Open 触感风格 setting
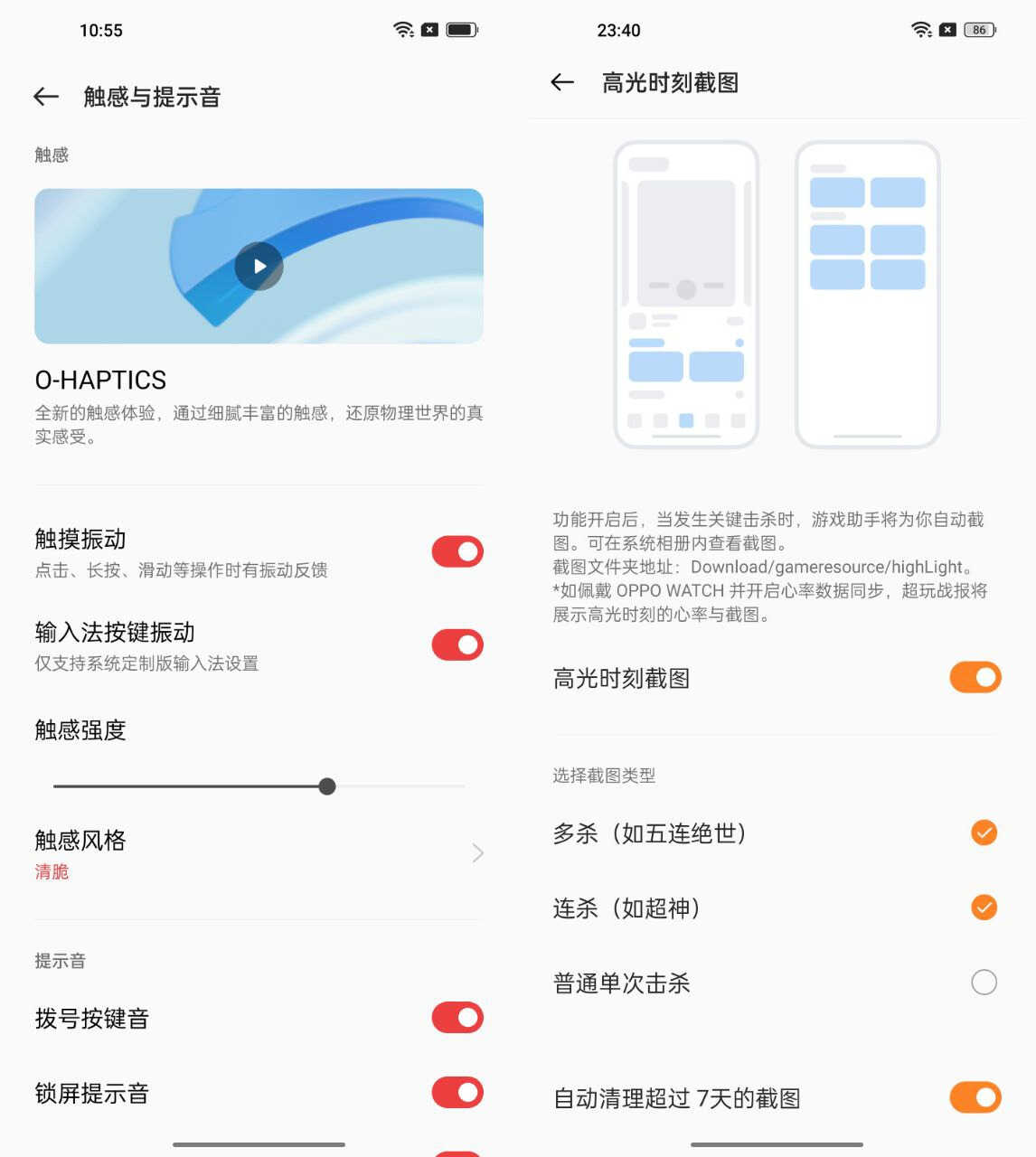This screenshot has width=1036, height=1157. pos(259,853)
